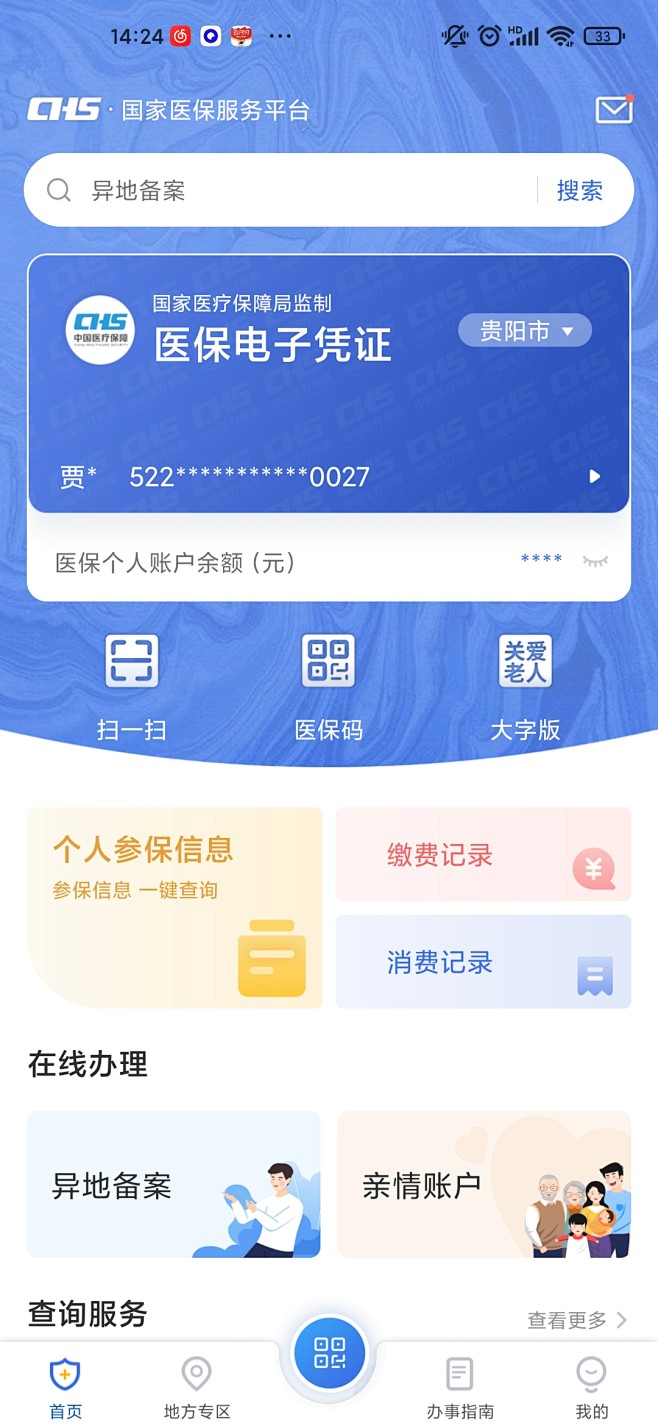Open the 医保电子凭证 card details arrow
The width and height of the screenshot is (658, 1426).
click(595, 477)
